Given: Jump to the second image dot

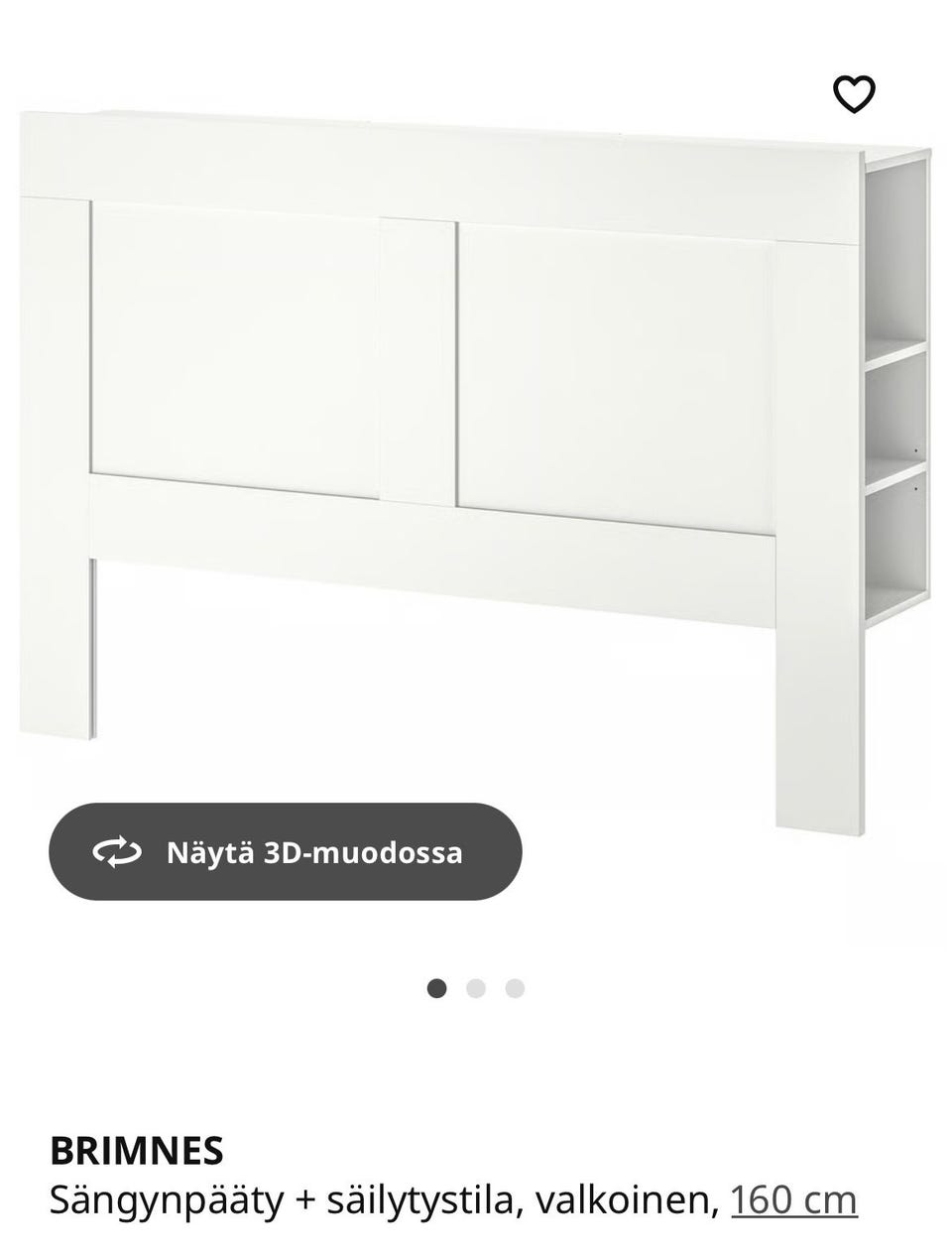Looking at the screenshot, I should click(476, 988).
